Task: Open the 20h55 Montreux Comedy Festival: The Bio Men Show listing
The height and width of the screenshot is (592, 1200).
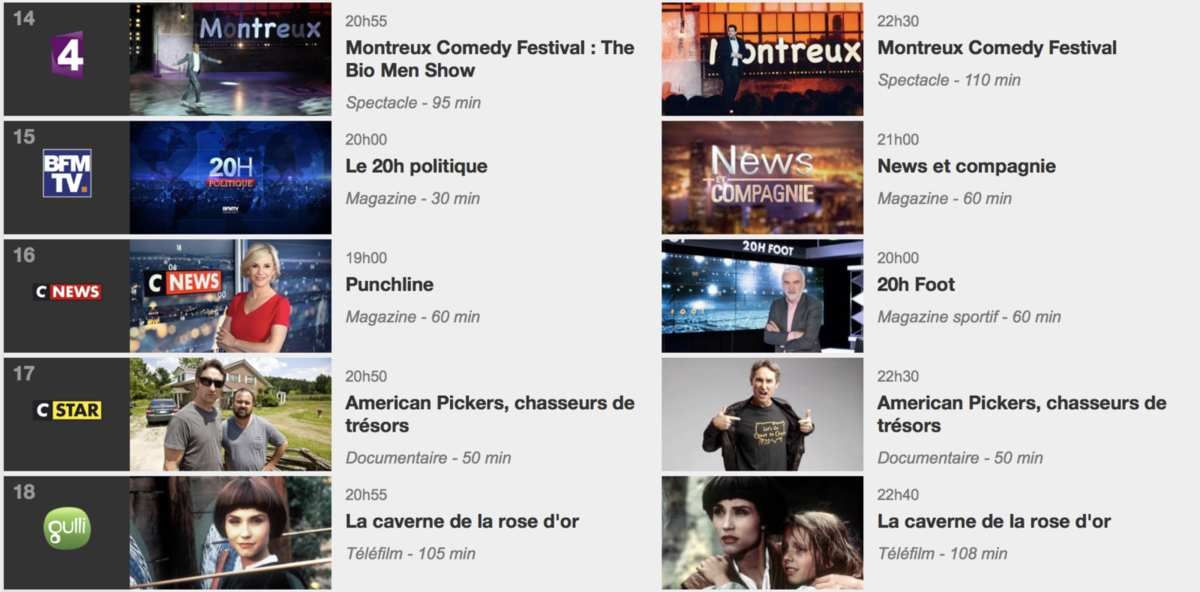Action: 489,59
